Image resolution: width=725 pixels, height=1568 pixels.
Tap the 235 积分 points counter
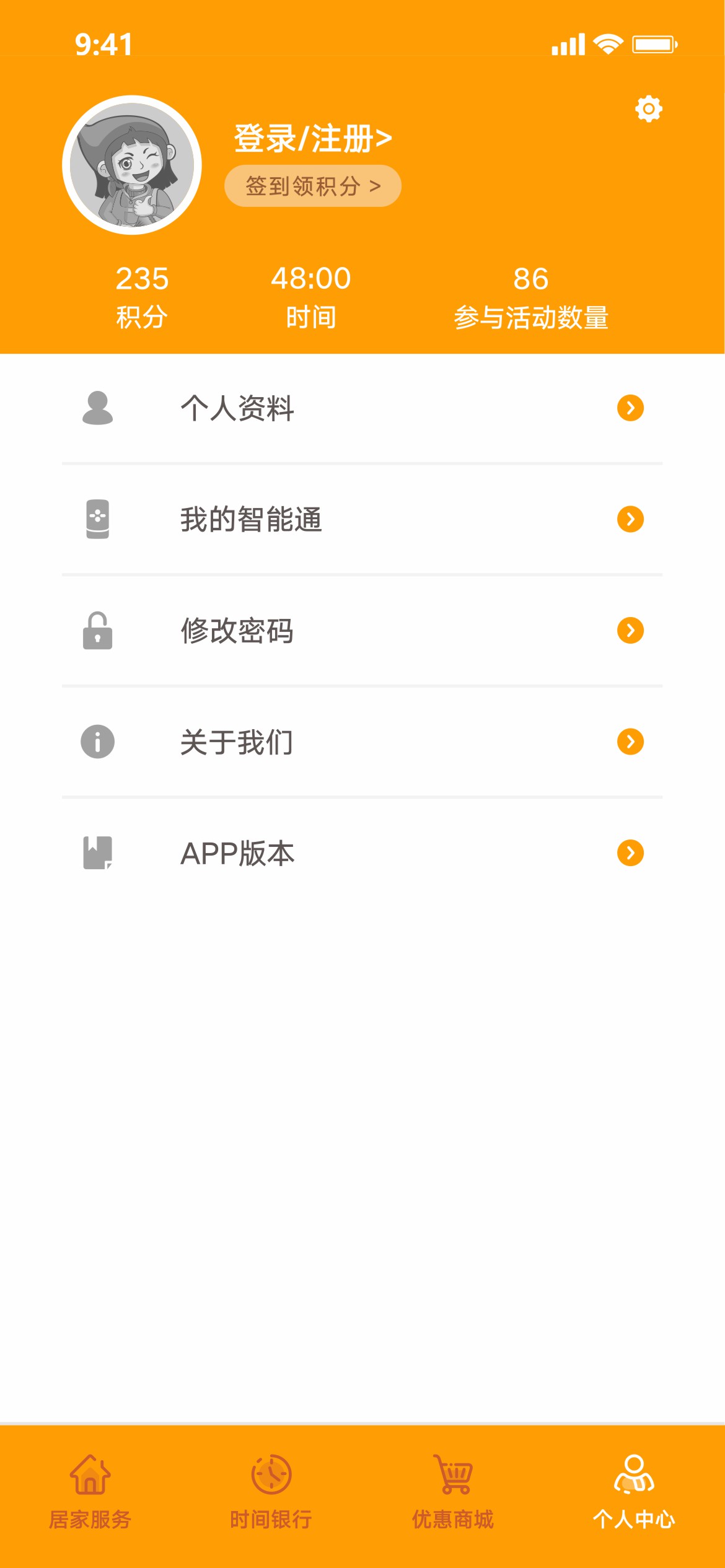coord(143,296)
